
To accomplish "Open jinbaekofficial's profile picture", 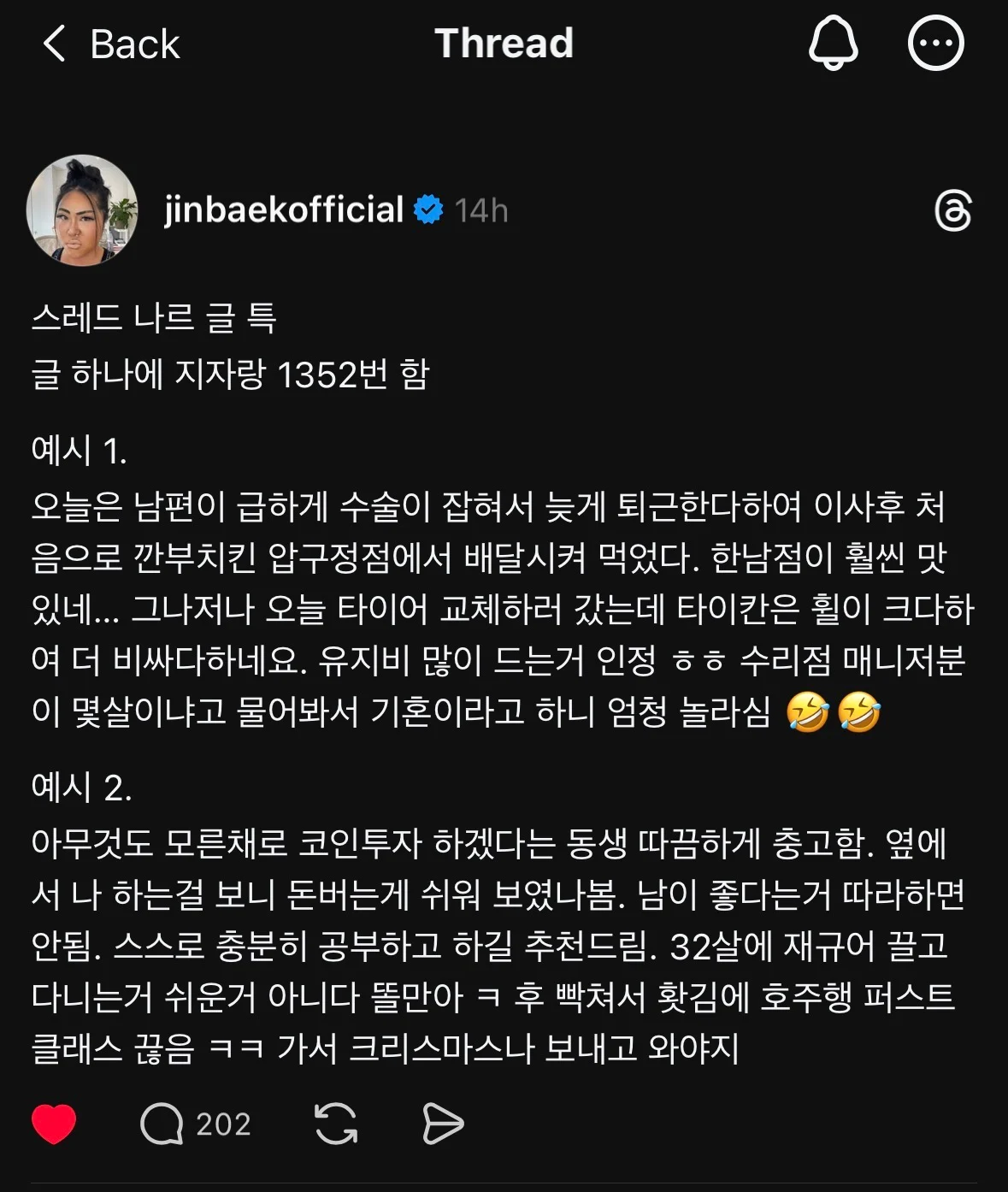I will tap(82, 210).
